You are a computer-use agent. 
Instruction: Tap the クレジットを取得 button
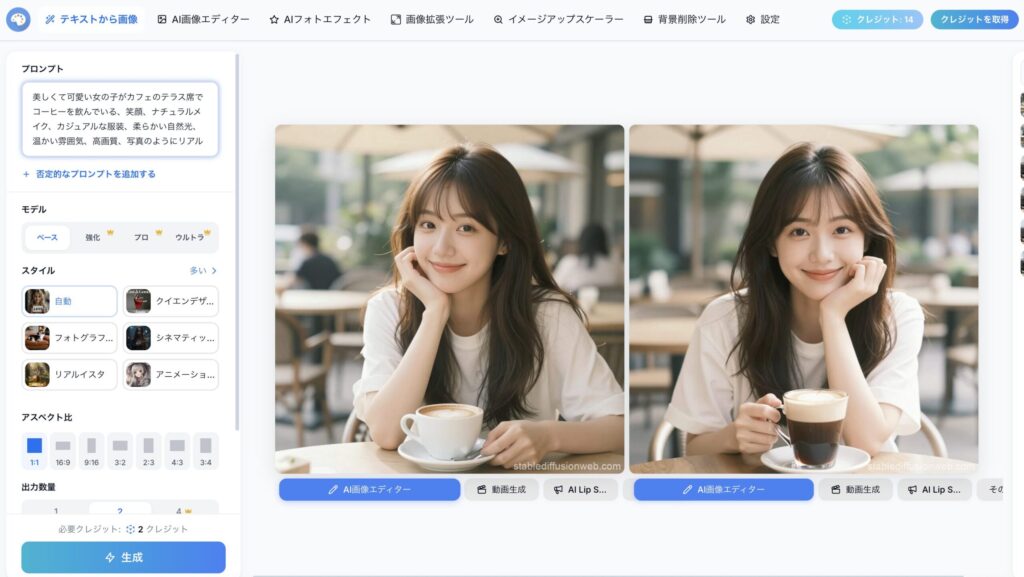(974, 19)
